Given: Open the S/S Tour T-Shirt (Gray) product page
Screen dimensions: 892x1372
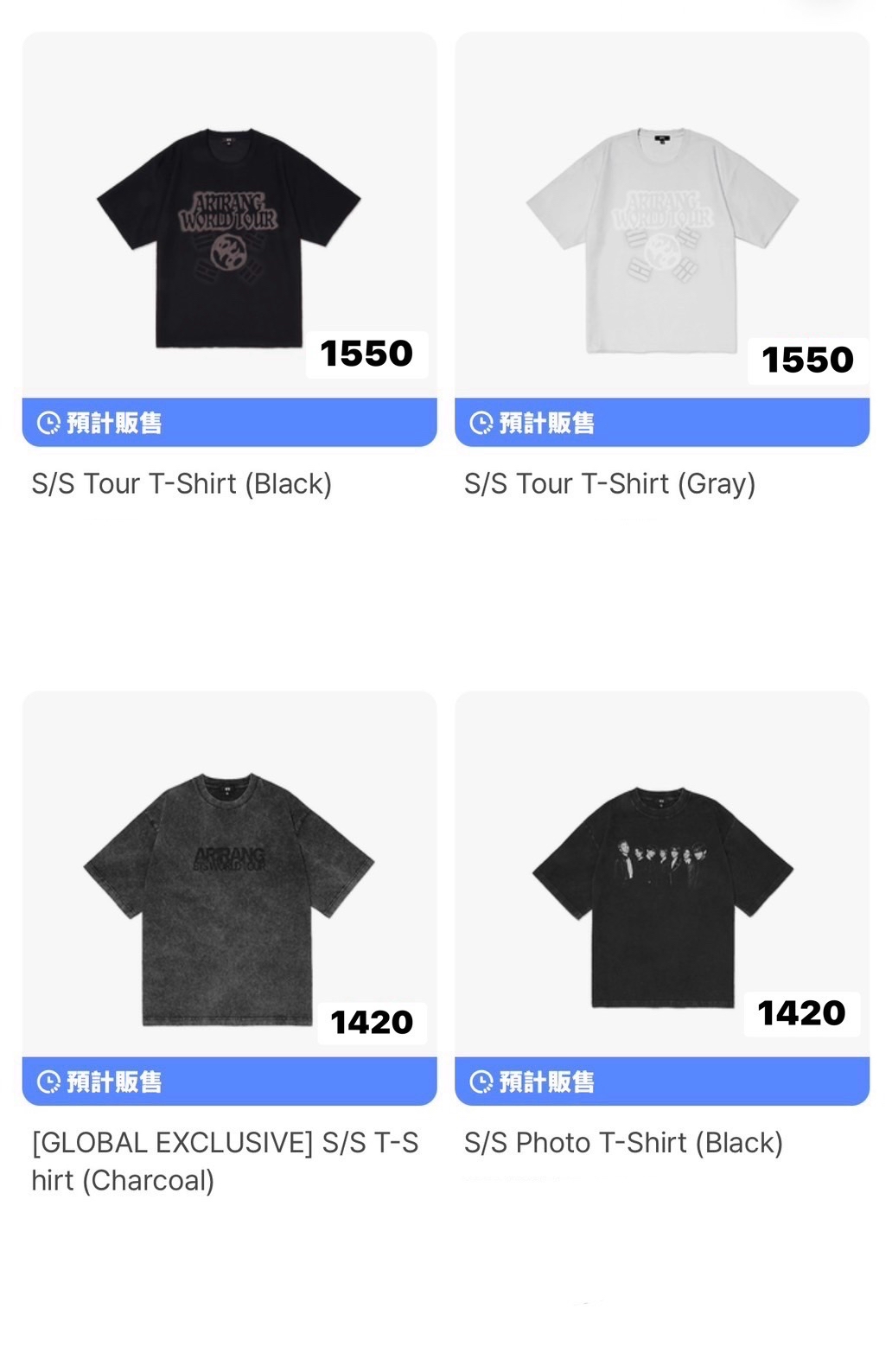Looking at the screenshot, I should point(610,483).
